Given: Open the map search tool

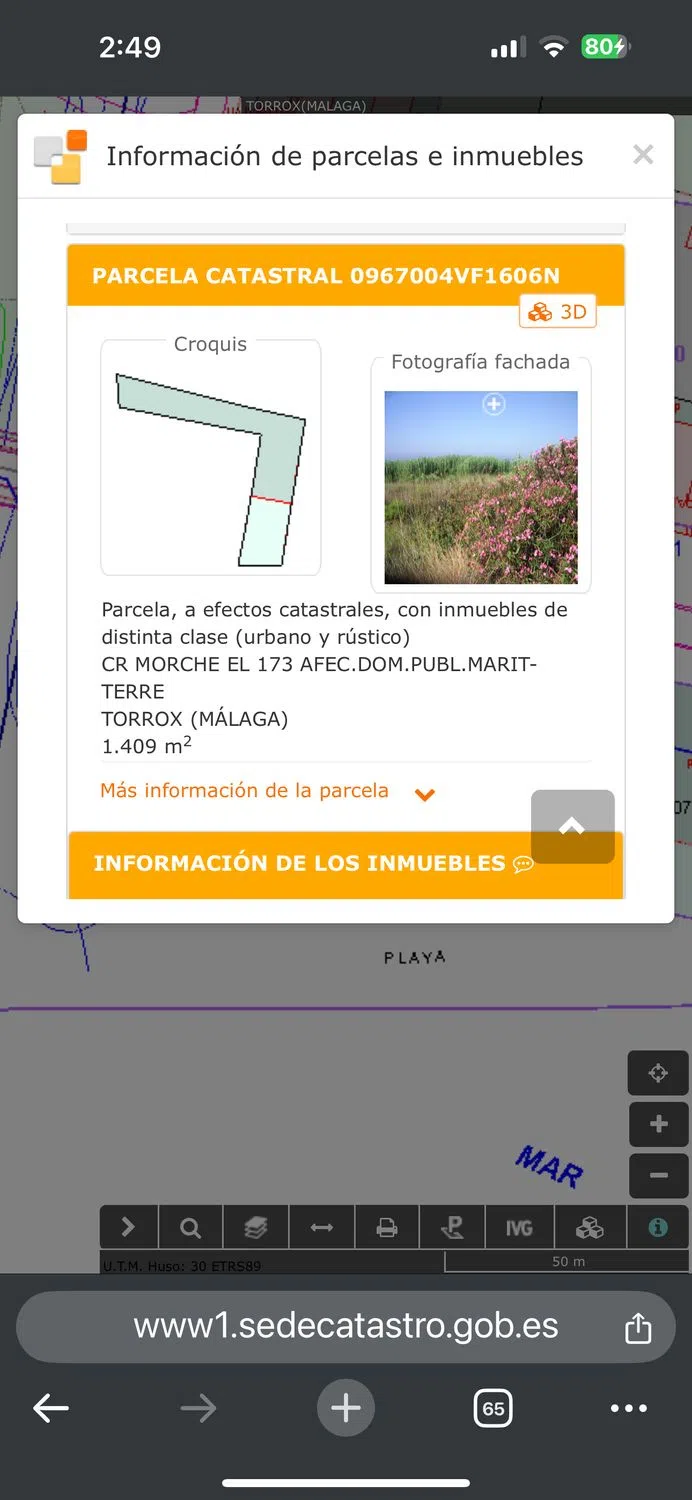Looking at the screenshot, I should coord(190,1227).
